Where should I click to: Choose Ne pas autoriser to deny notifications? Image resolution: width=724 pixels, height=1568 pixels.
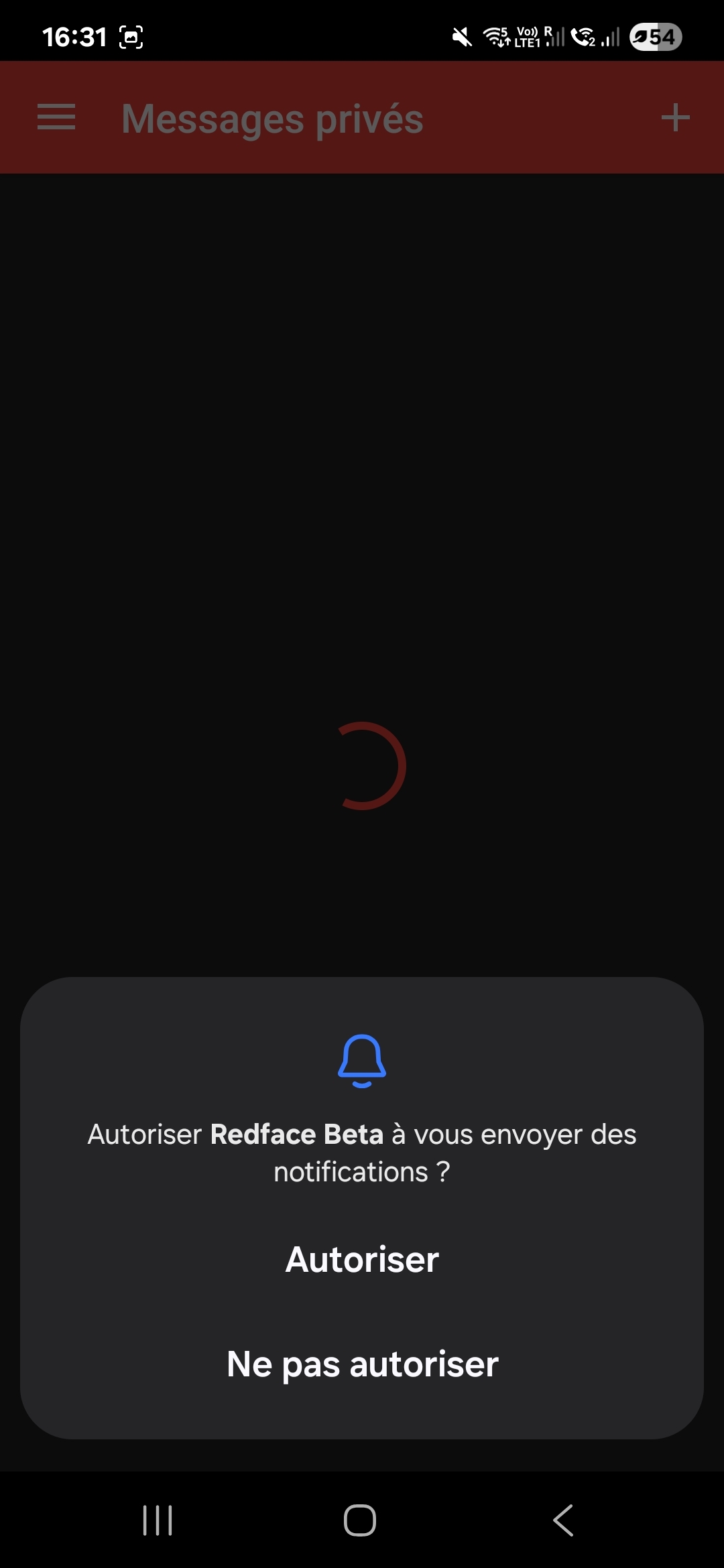362,1364
